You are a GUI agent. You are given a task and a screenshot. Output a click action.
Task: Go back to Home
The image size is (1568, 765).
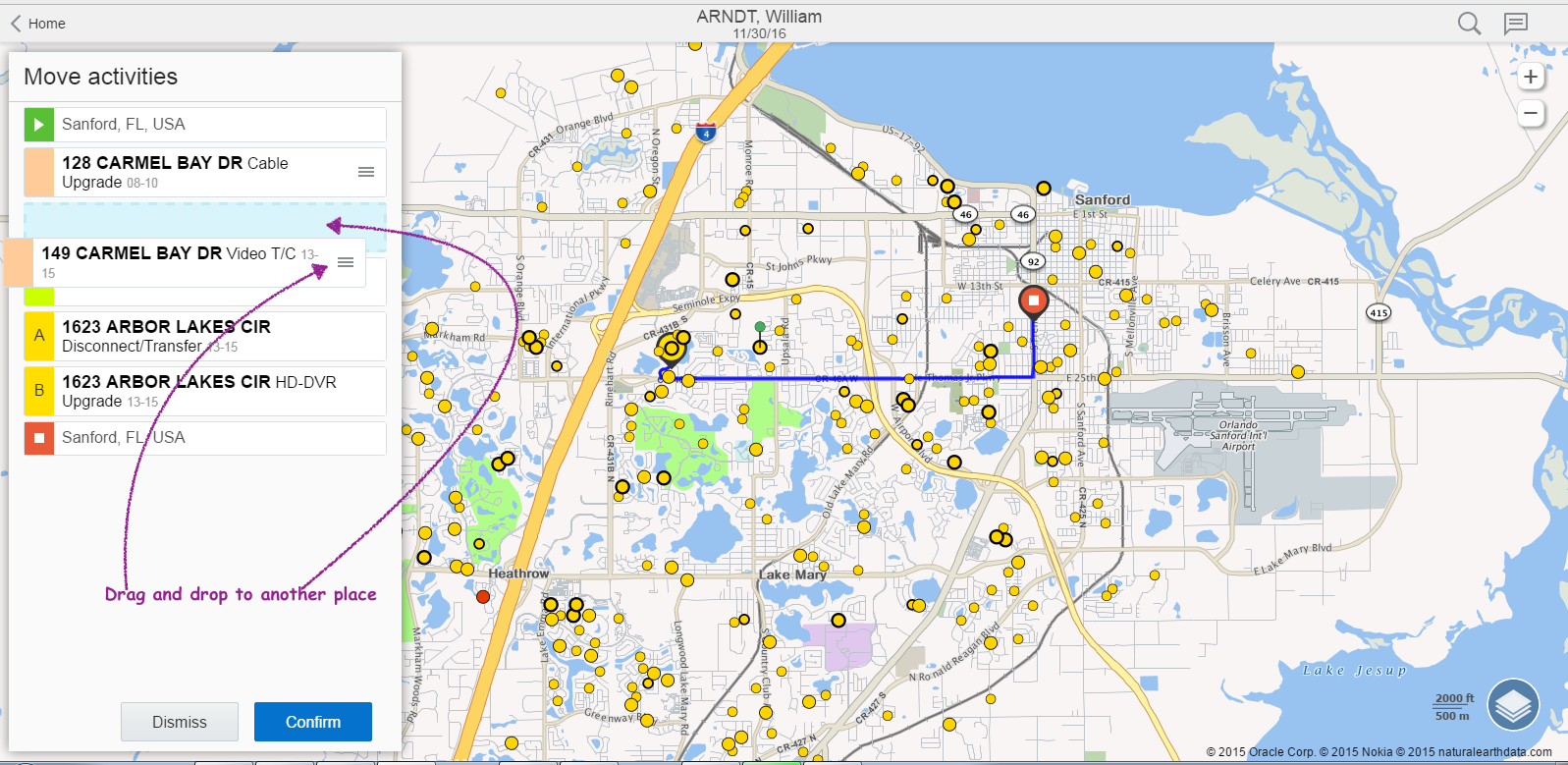click(37, 24)
